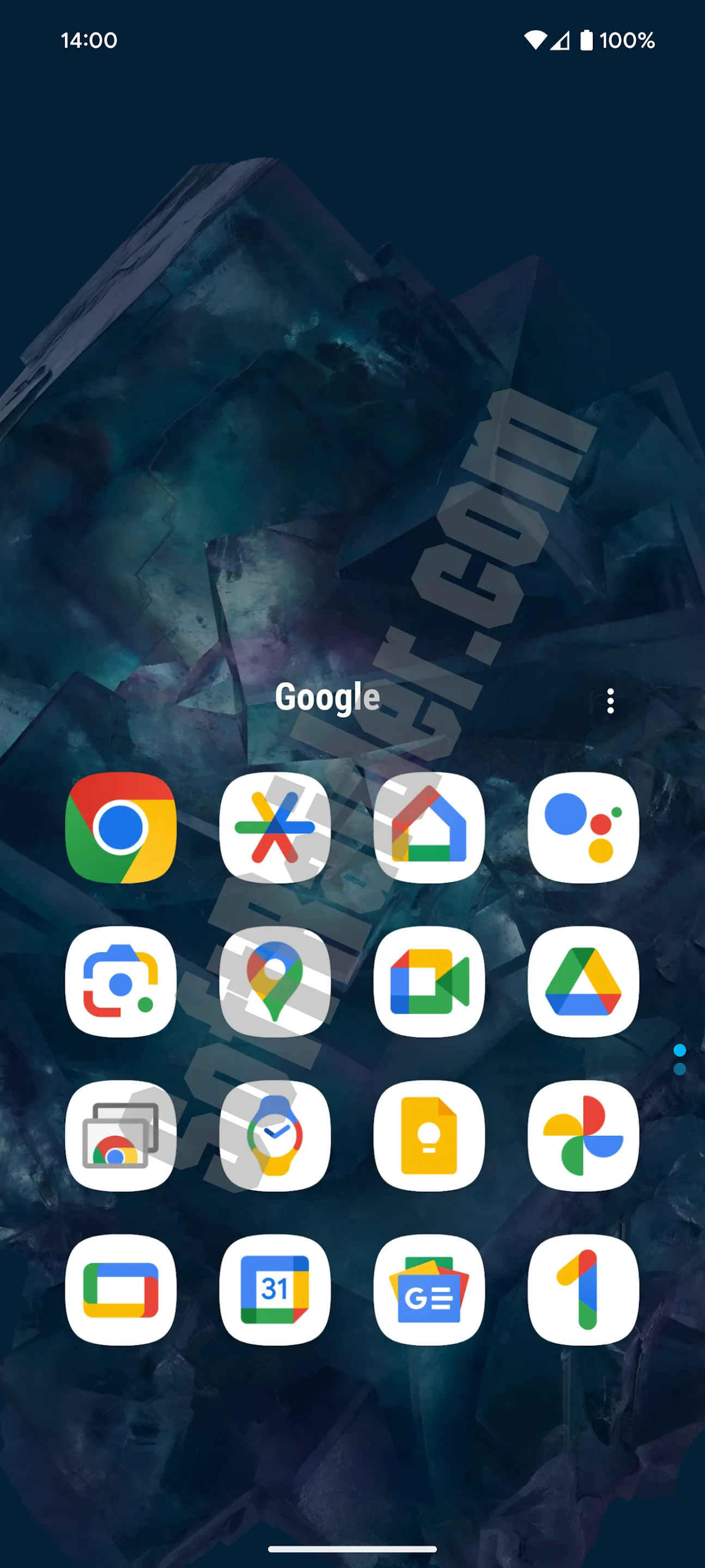Open Google Calendar
The width and height of the screenshot is (705, 1568).
(x=275, y=1289)
